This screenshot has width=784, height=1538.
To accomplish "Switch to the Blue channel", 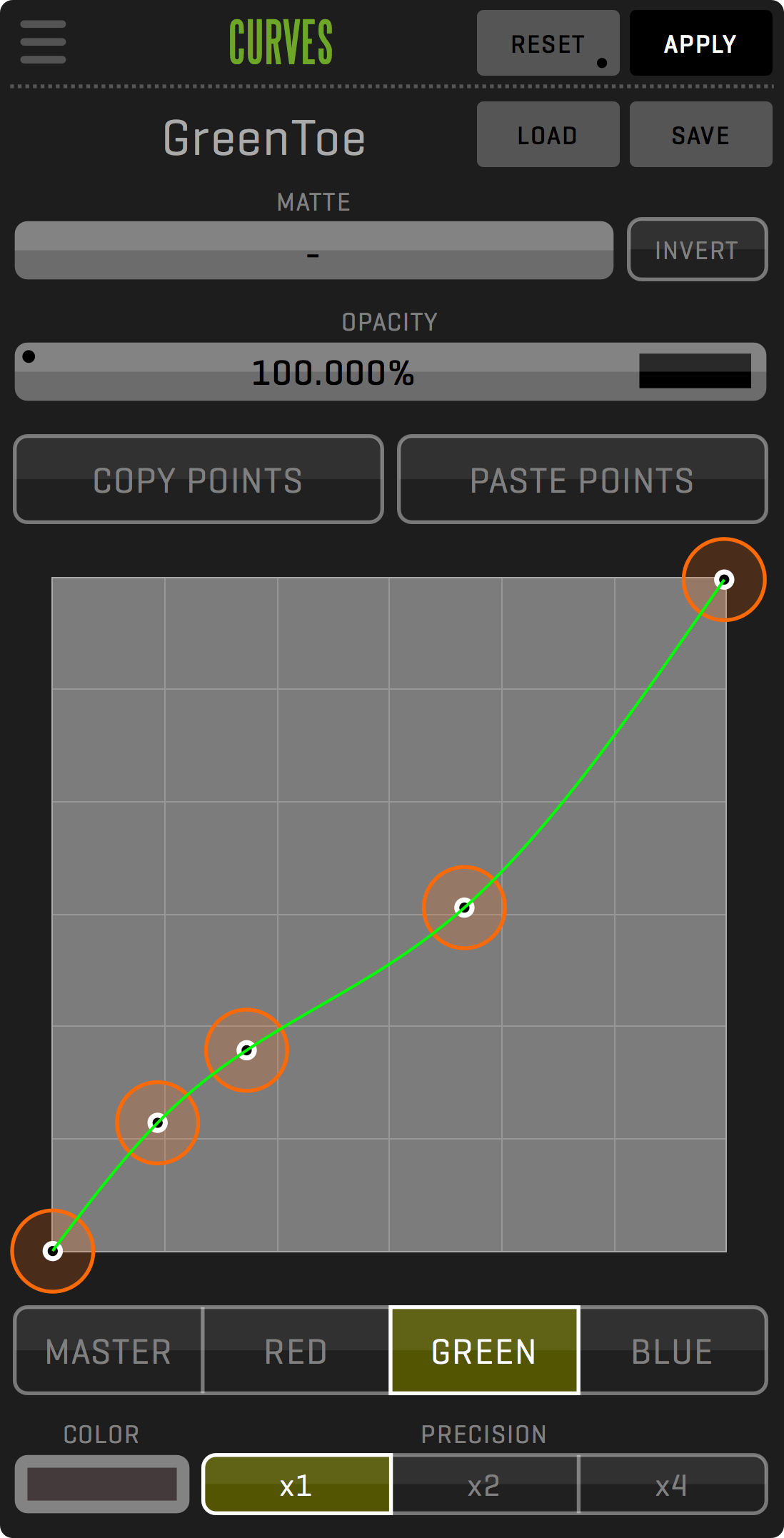I will coord(672,1351).
